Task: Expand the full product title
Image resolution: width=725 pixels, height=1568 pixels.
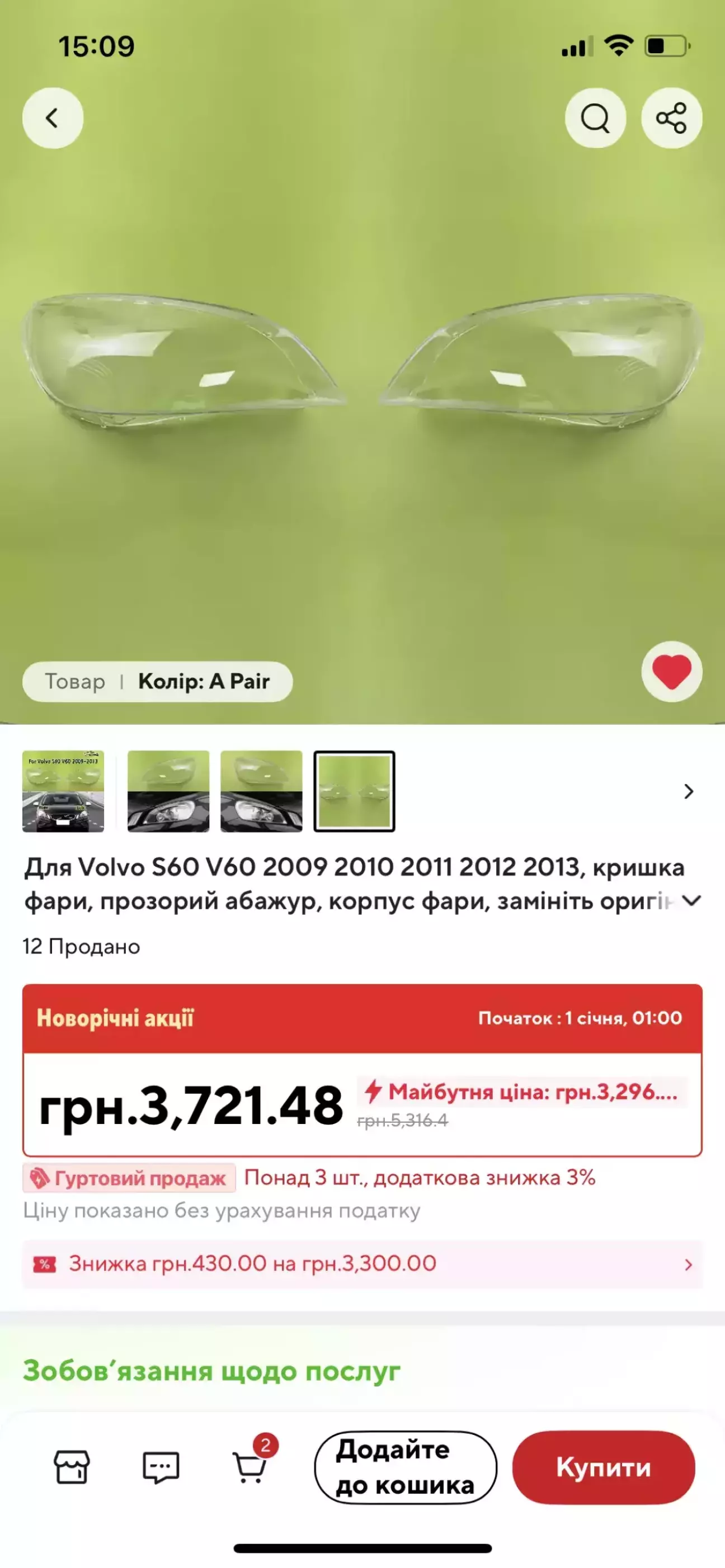Action: (692, 901)
